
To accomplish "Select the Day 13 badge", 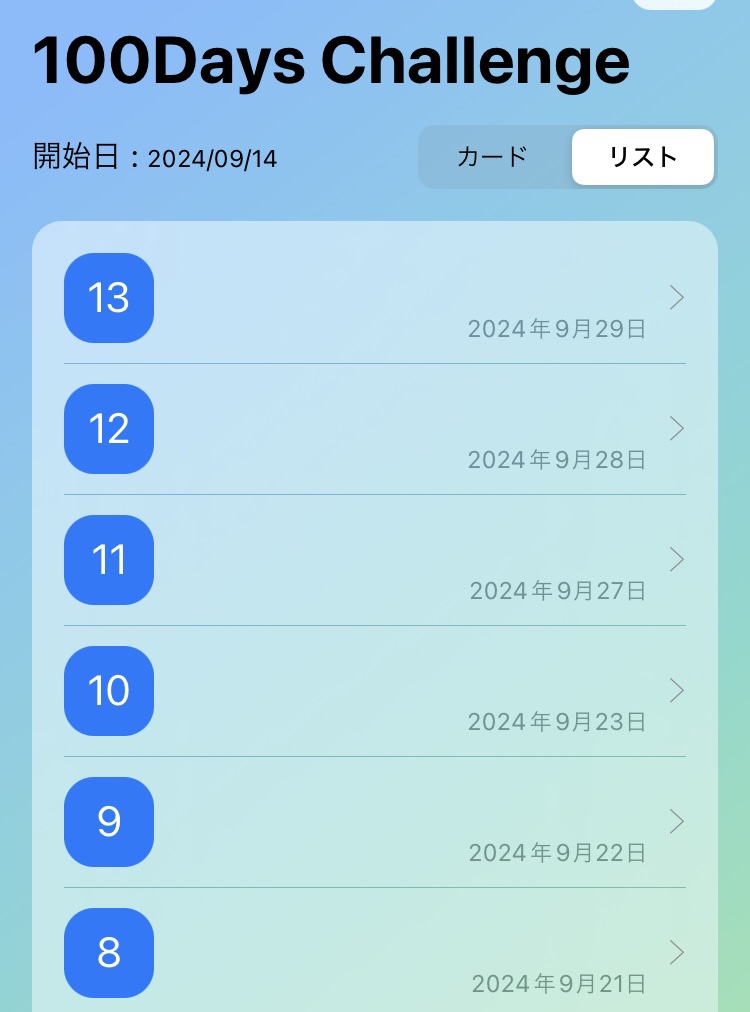I will pyautogui.click(x=109, y=298).
